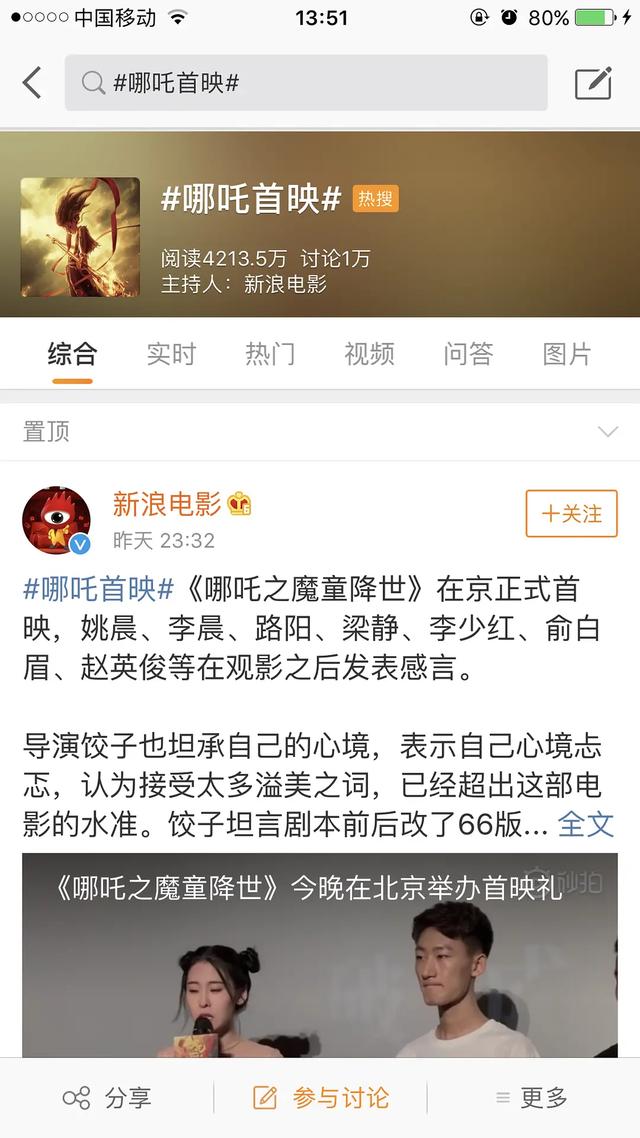
Task: Open the 视频 tab
Action: (x=369, y=354)
